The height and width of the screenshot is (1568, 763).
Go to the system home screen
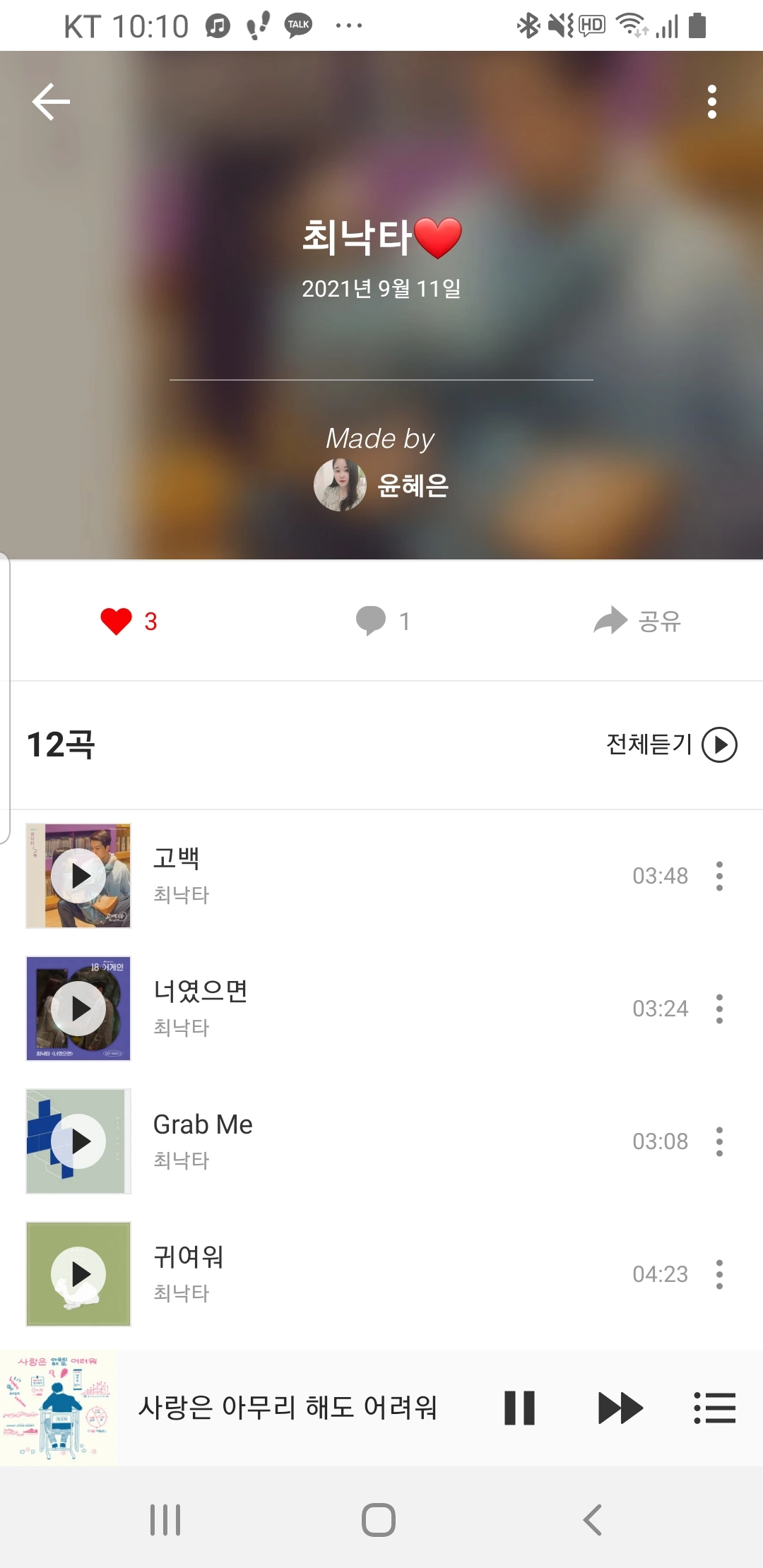click(x=379, y=1519)
